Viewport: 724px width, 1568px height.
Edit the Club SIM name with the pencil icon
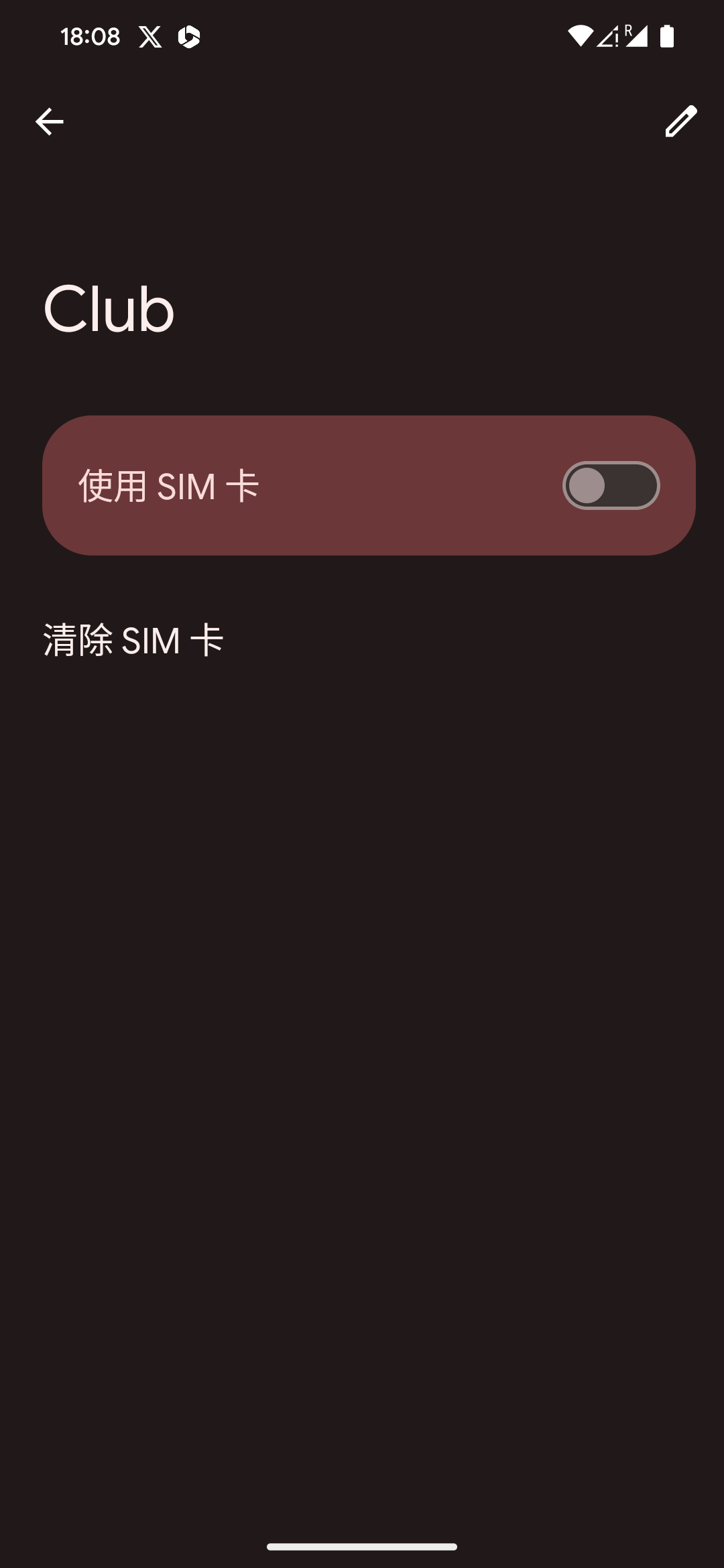pos(680,121)
